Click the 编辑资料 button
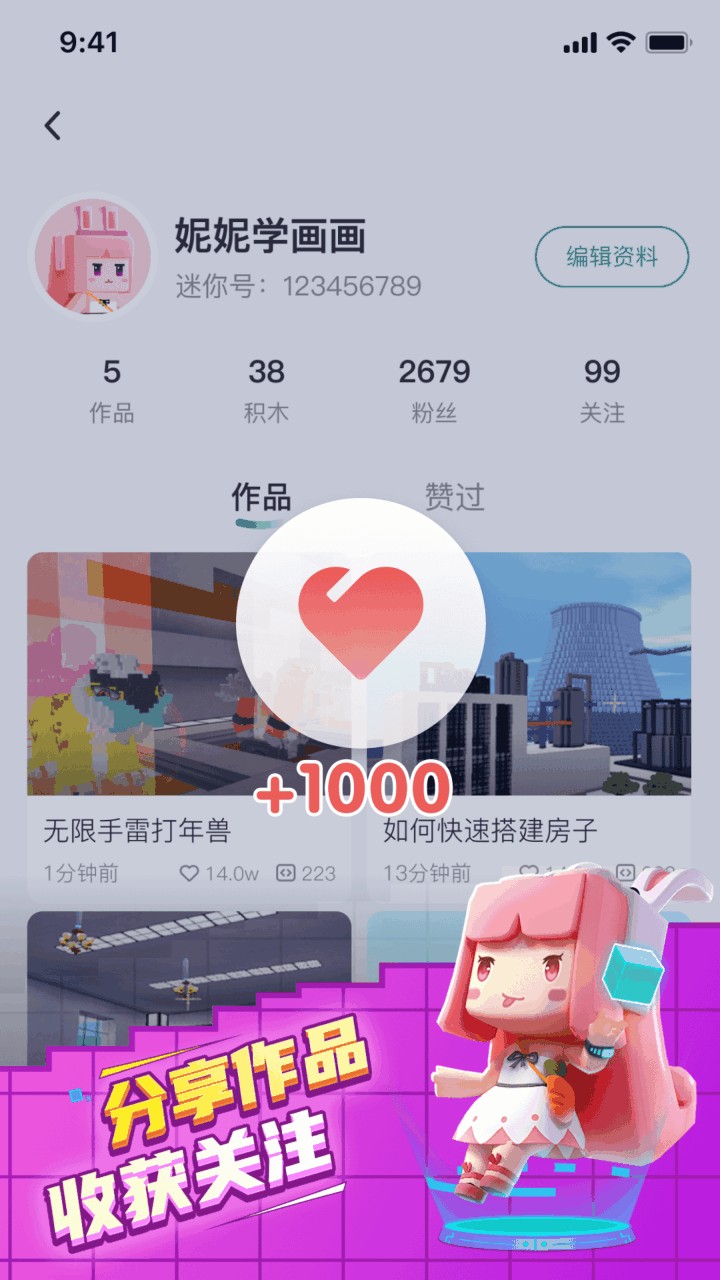The image size is (720, 1280). click(x=613, y=257)
